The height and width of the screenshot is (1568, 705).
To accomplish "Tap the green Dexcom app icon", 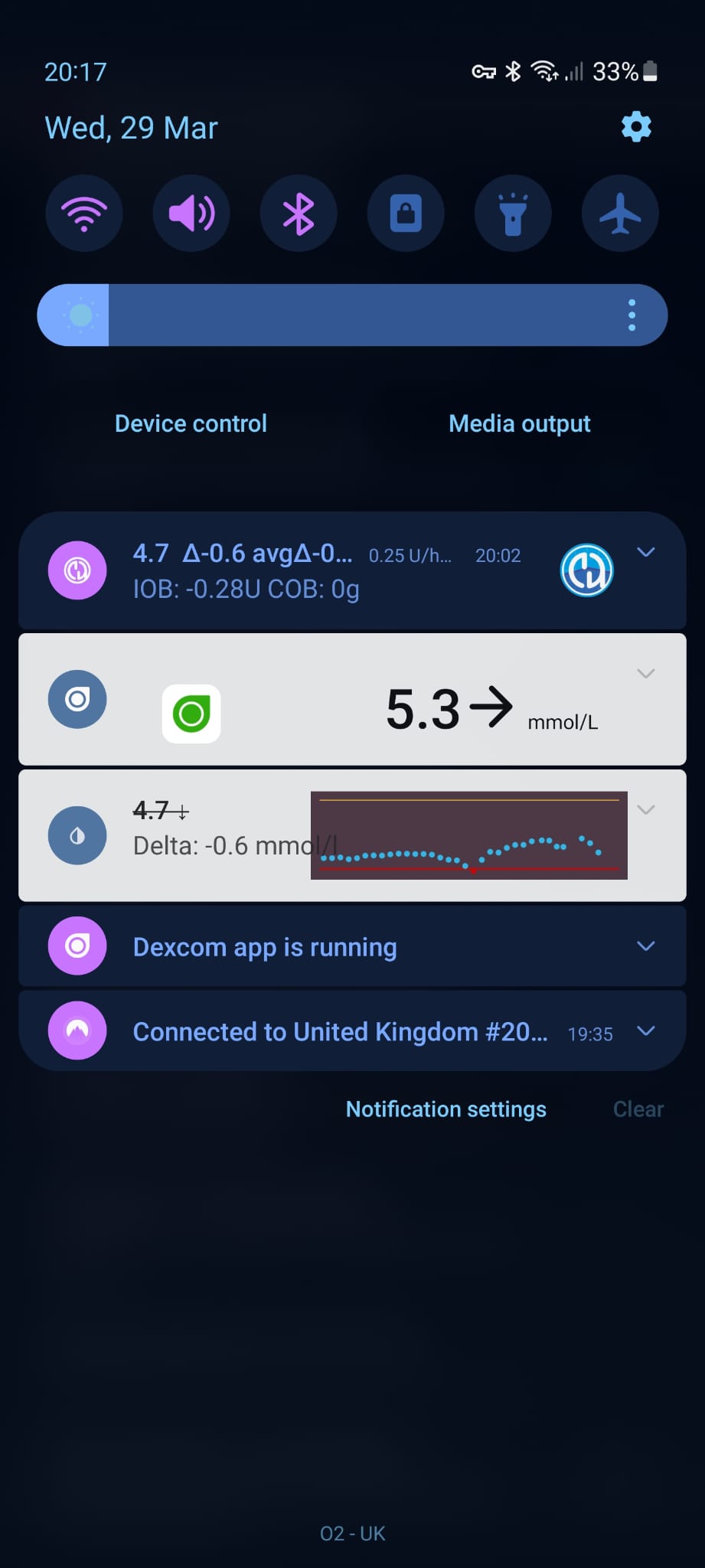I will 191,712.
